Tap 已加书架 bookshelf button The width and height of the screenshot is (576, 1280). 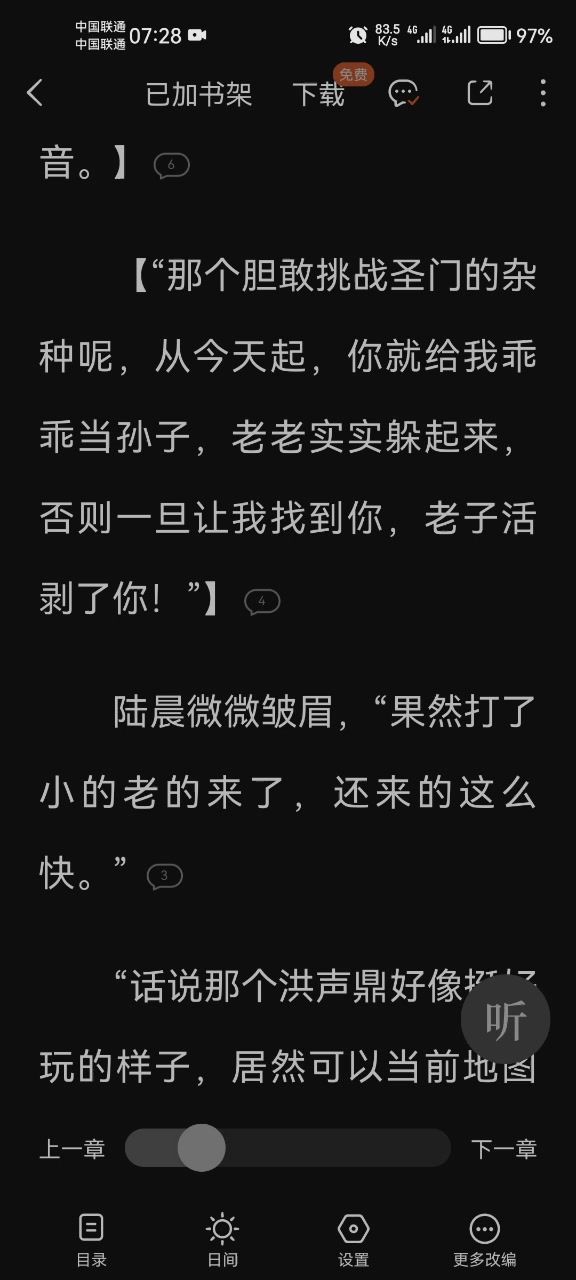[199, 94]
